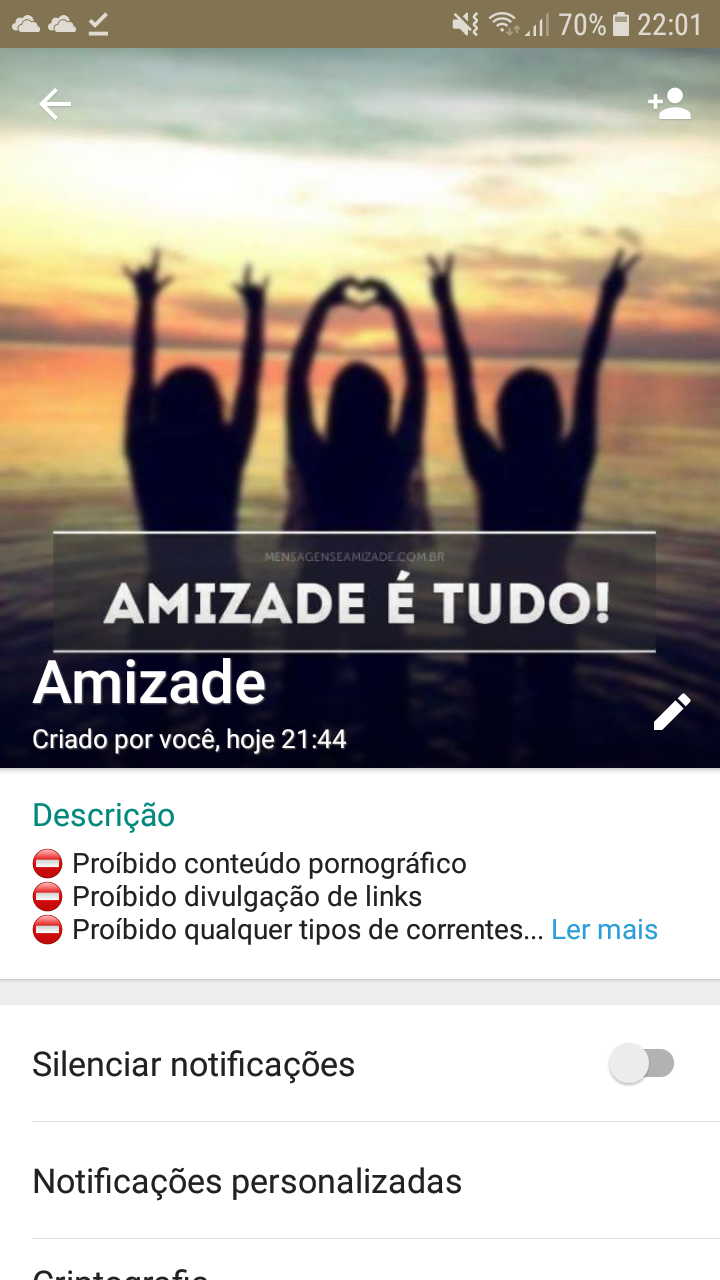This screenshot has width=720, height=1280.
Task: Expand the description with 'Ler mais'
Action: point(603,929)
